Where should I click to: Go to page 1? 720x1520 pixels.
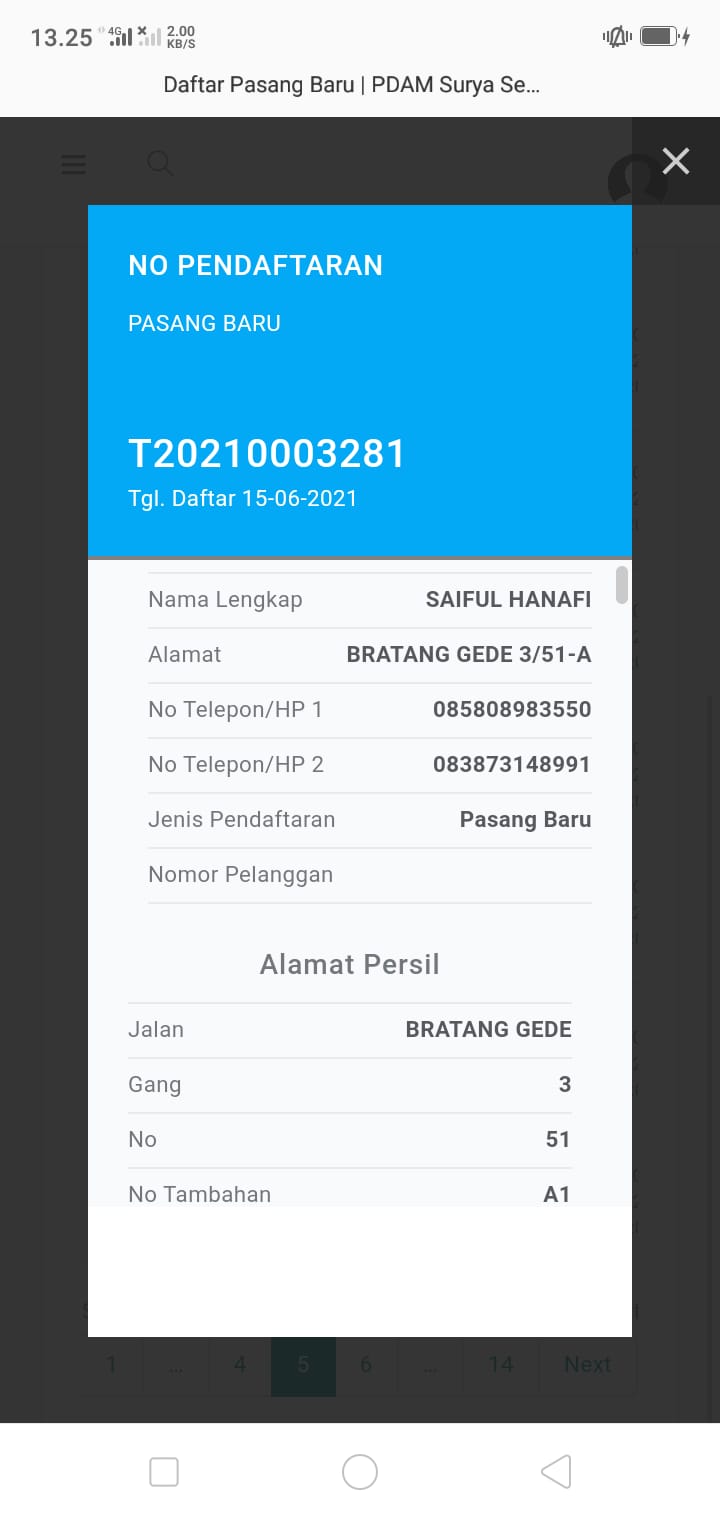click(111, 1365)
